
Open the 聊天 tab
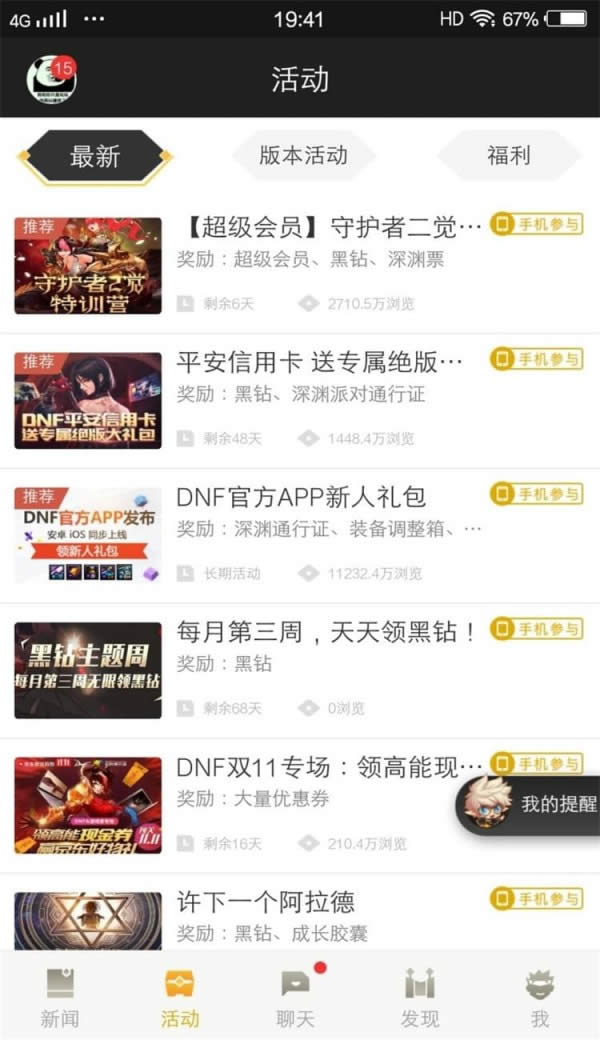(x=295, y=998)
